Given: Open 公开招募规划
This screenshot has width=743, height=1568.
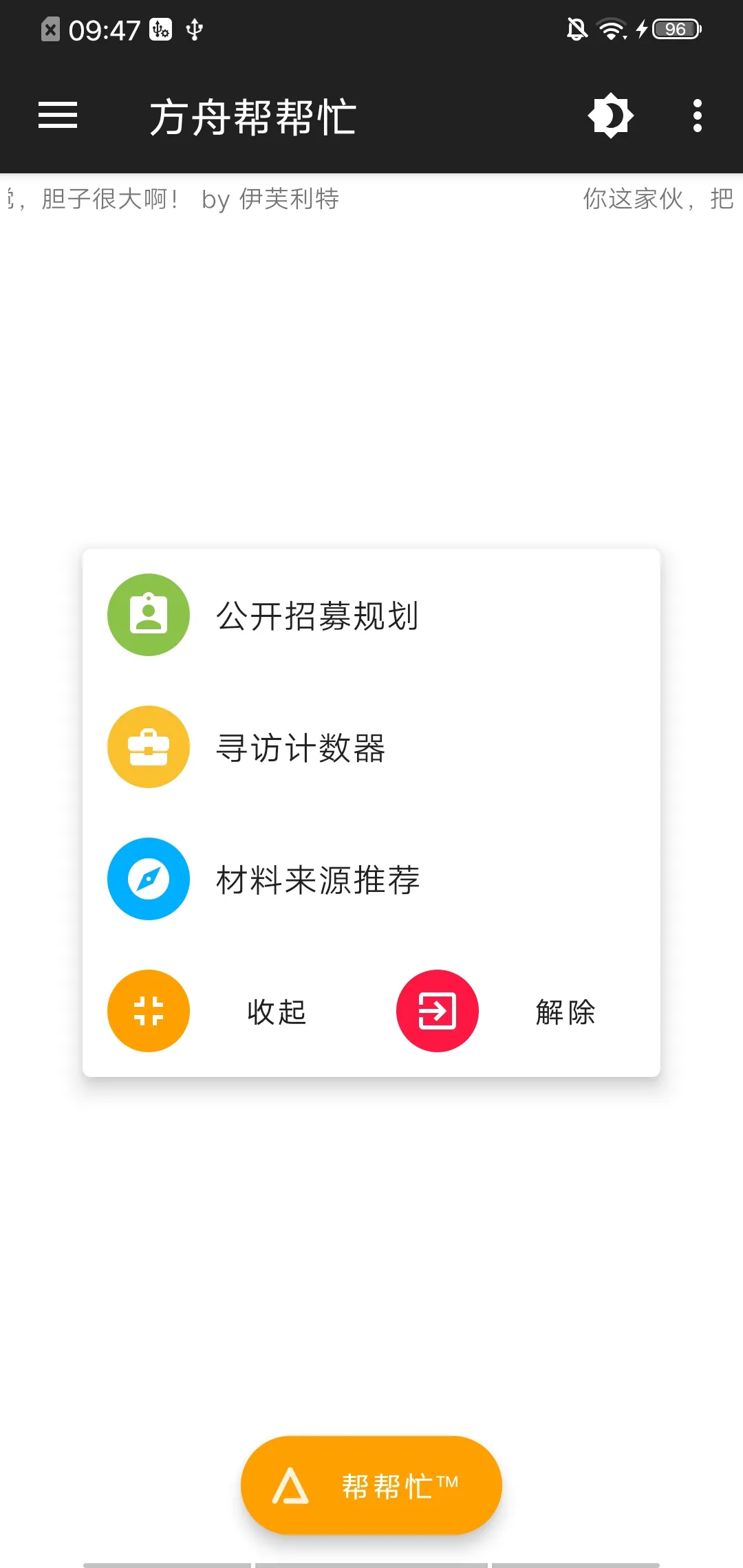Looking at the screenshot, I should [316, 616].
